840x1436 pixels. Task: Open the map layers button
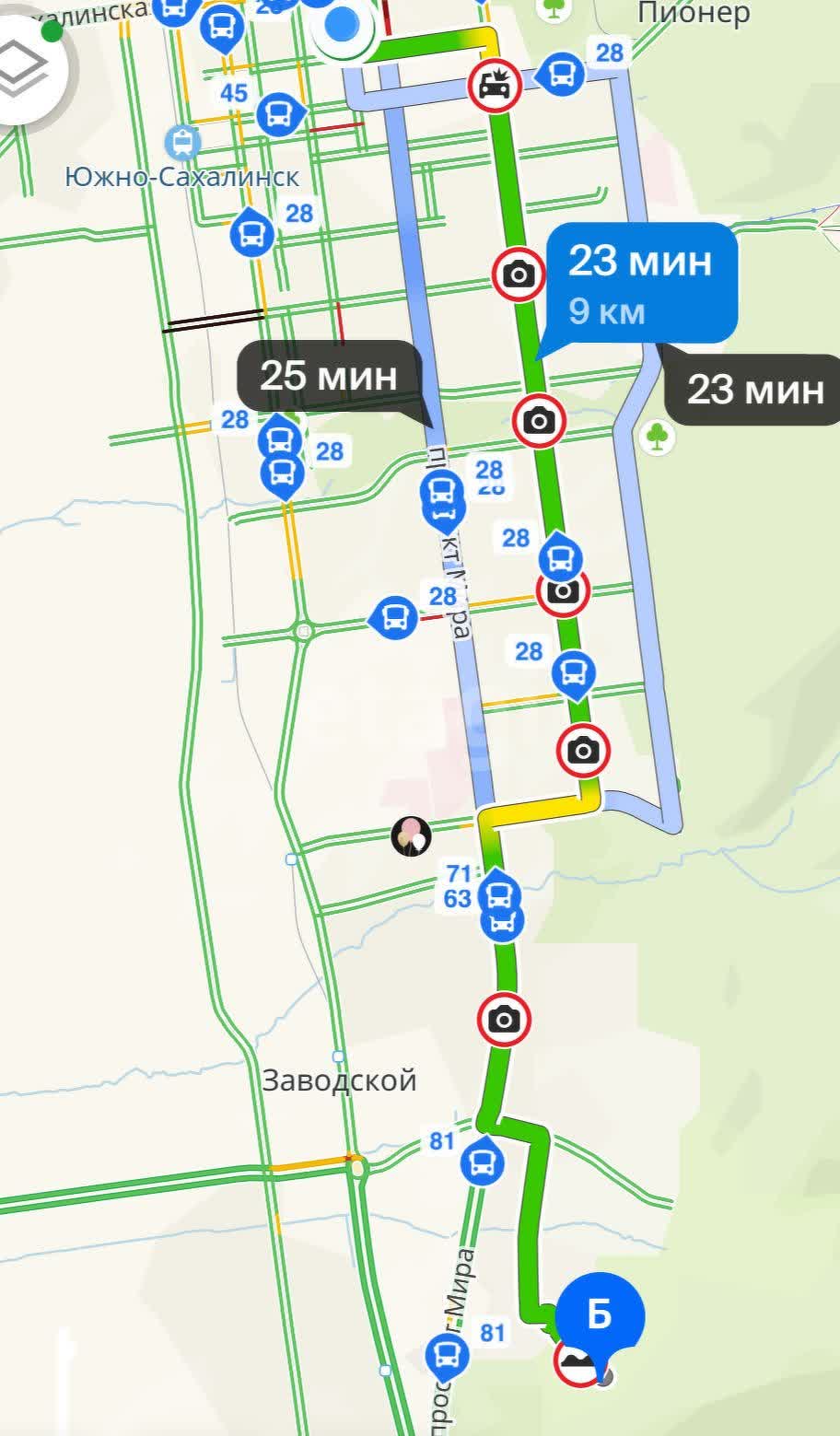pos(26,69)
